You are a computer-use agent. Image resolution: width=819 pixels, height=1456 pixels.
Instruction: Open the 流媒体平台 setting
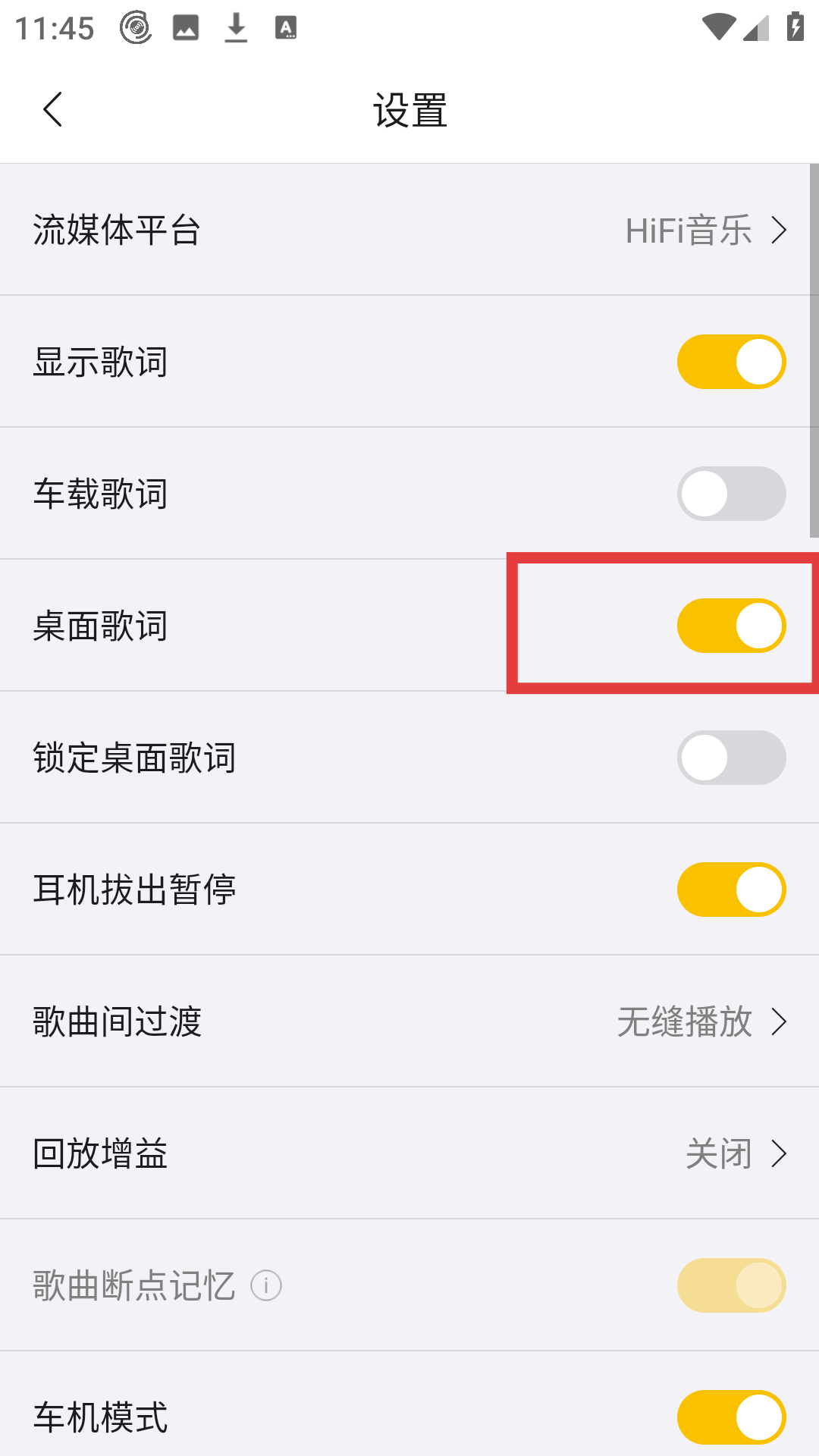(x=409, y=230)
